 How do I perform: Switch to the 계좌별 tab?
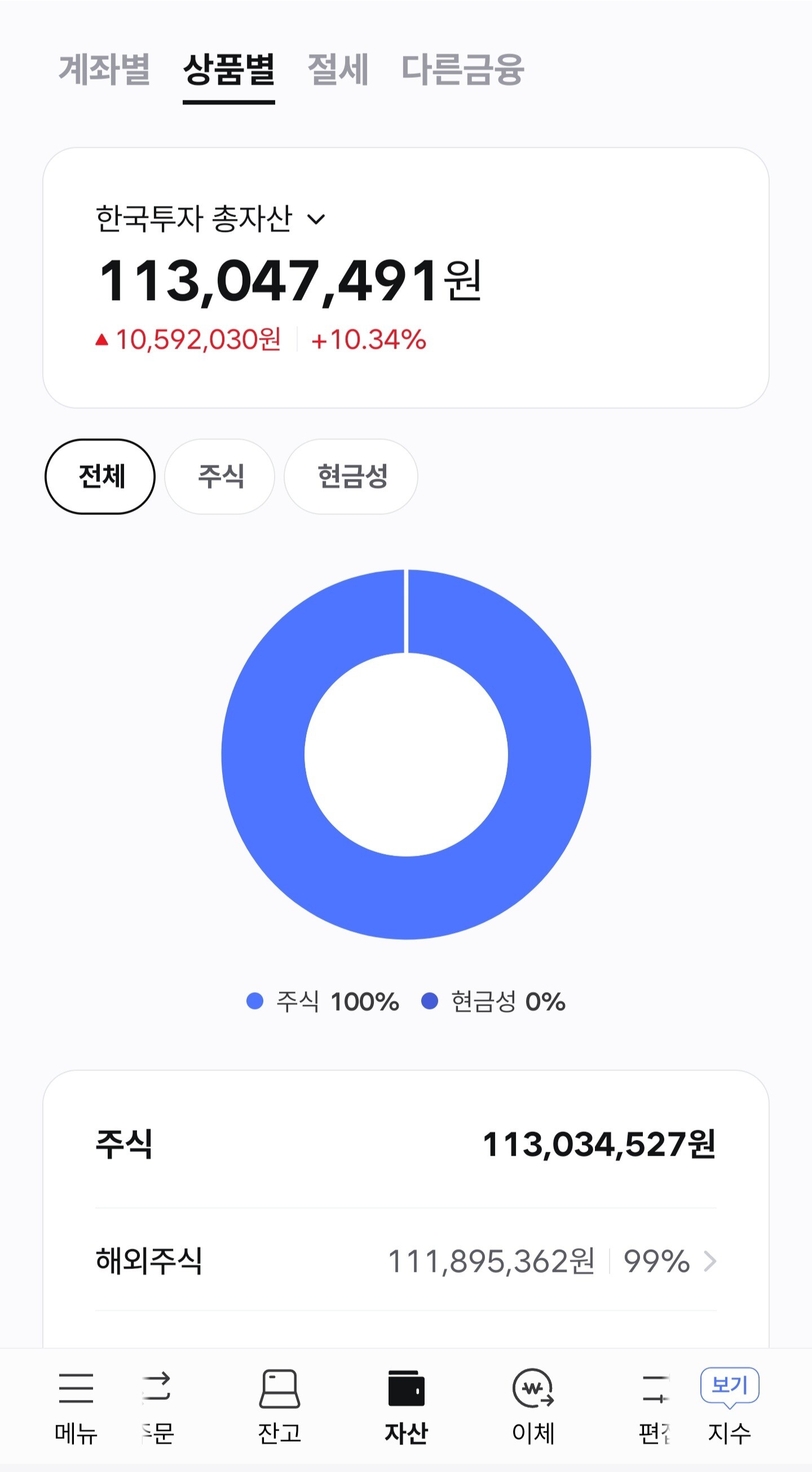coord(104,70)
